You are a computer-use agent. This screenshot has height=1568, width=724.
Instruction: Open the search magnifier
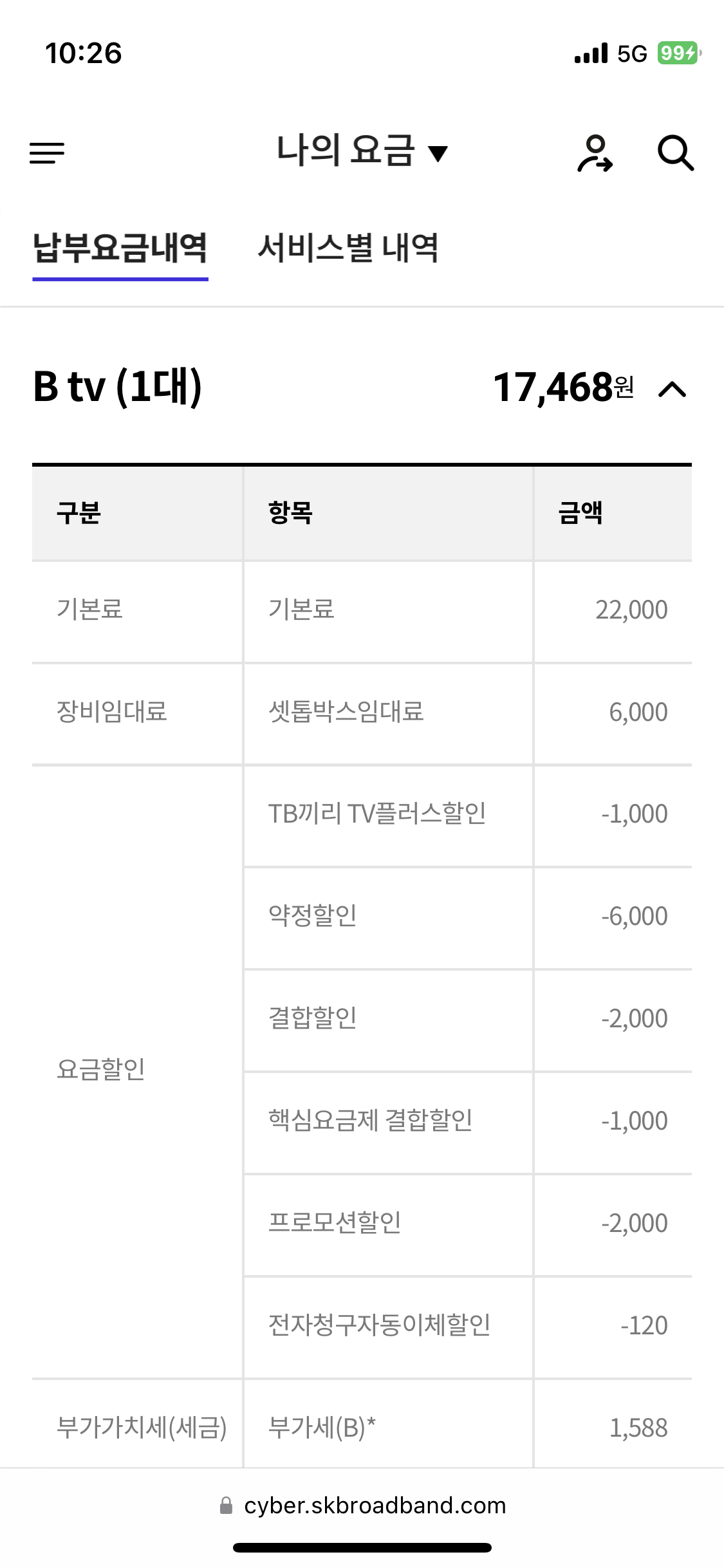tap(675, 153)
